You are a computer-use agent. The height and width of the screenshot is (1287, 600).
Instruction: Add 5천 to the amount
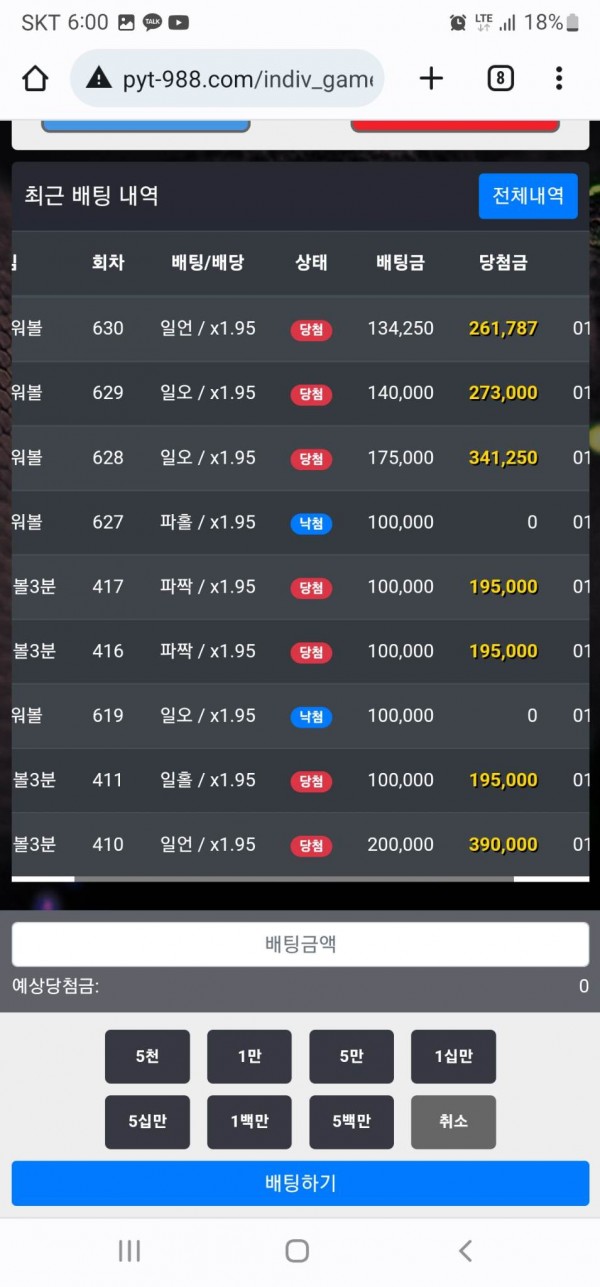pos(147,1057)
